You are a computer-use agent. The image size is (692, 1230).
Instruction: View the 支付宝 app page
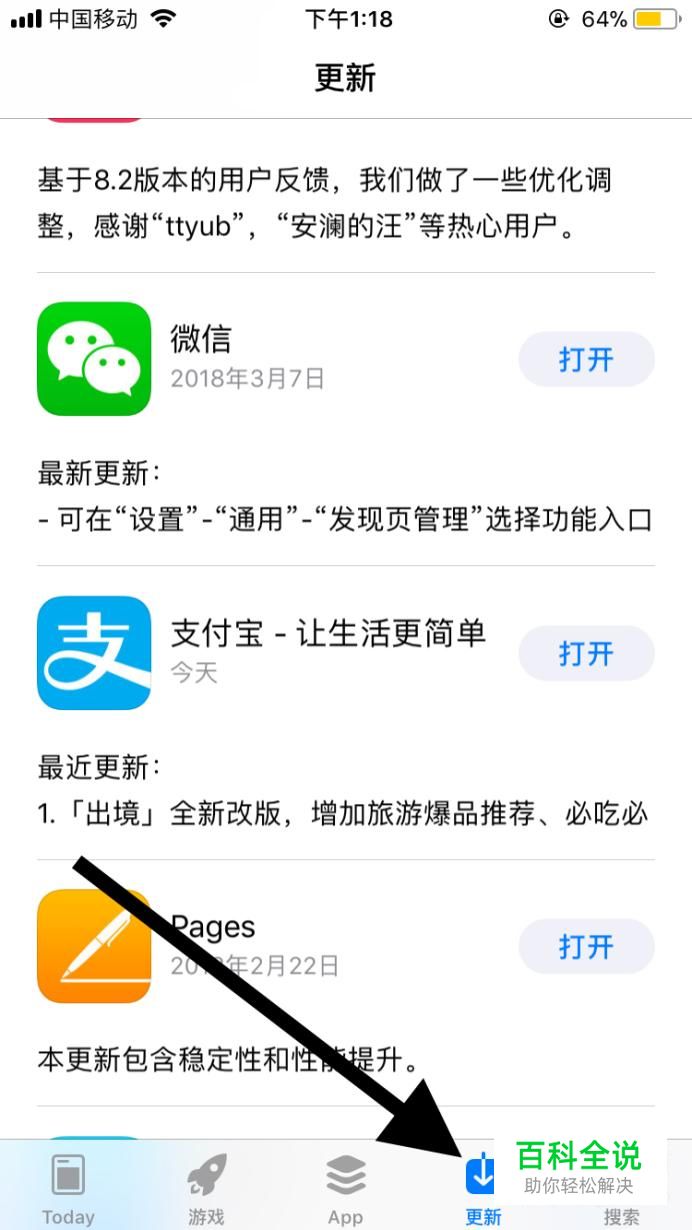tap(94, 652)
